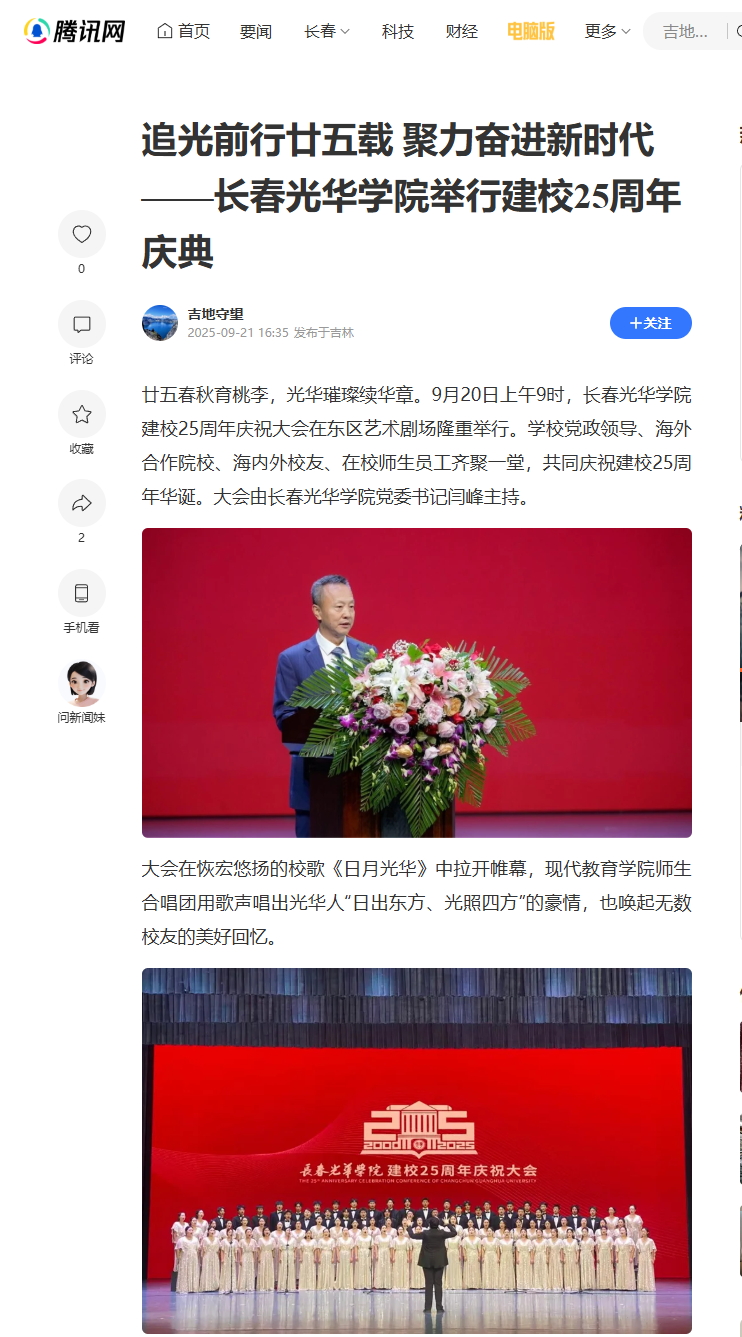742x1337 pixels.
Task: Open the 腾讯网 home logo
Action: click(x=75, y=31)
